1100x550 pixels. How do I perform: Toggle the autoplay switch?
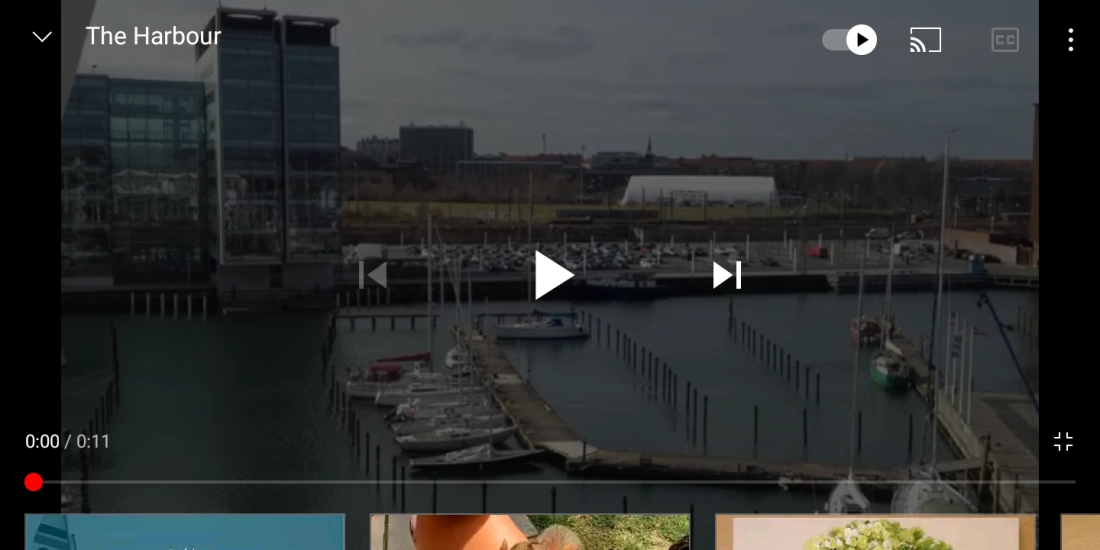pyautogui.click(x=849, y=40)
